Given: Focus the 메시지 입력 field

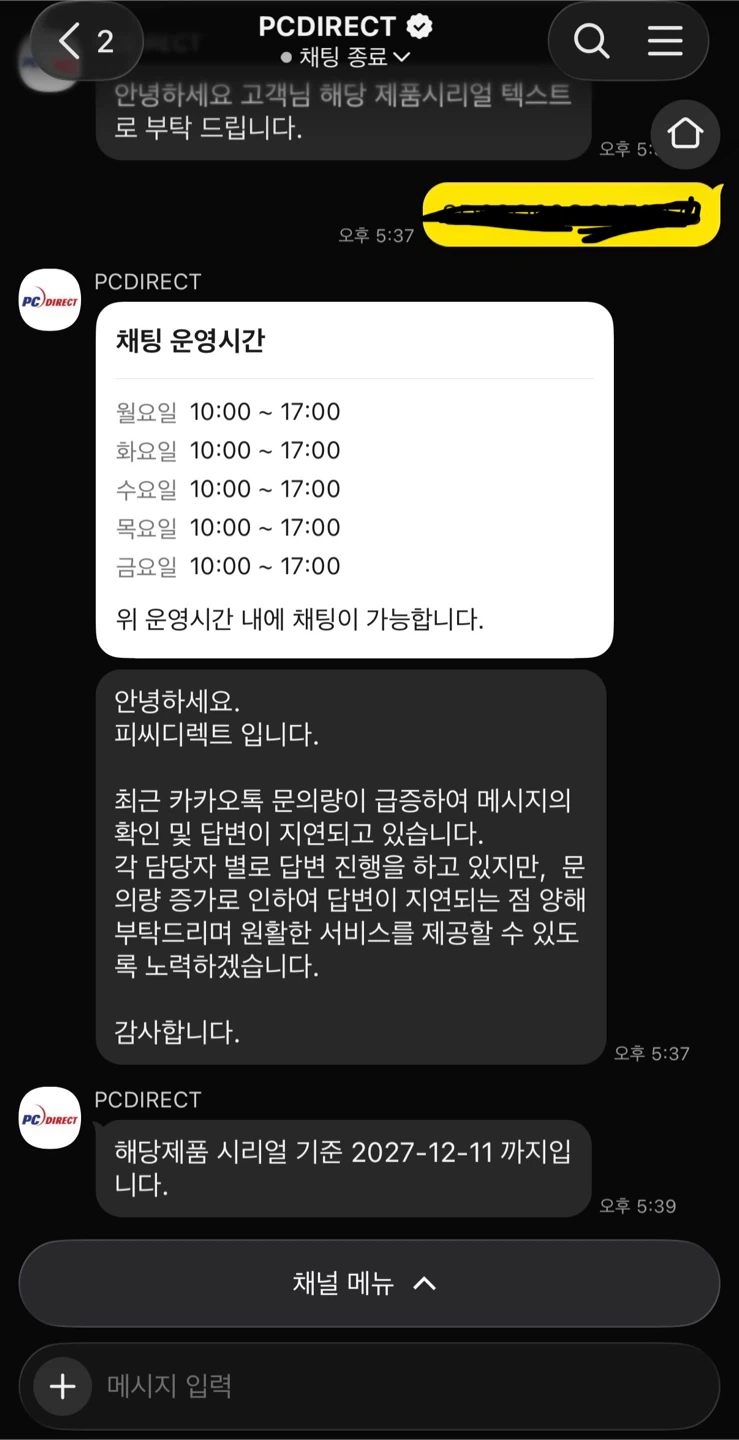Looking at the screenshot, I should click(400, 1386).
